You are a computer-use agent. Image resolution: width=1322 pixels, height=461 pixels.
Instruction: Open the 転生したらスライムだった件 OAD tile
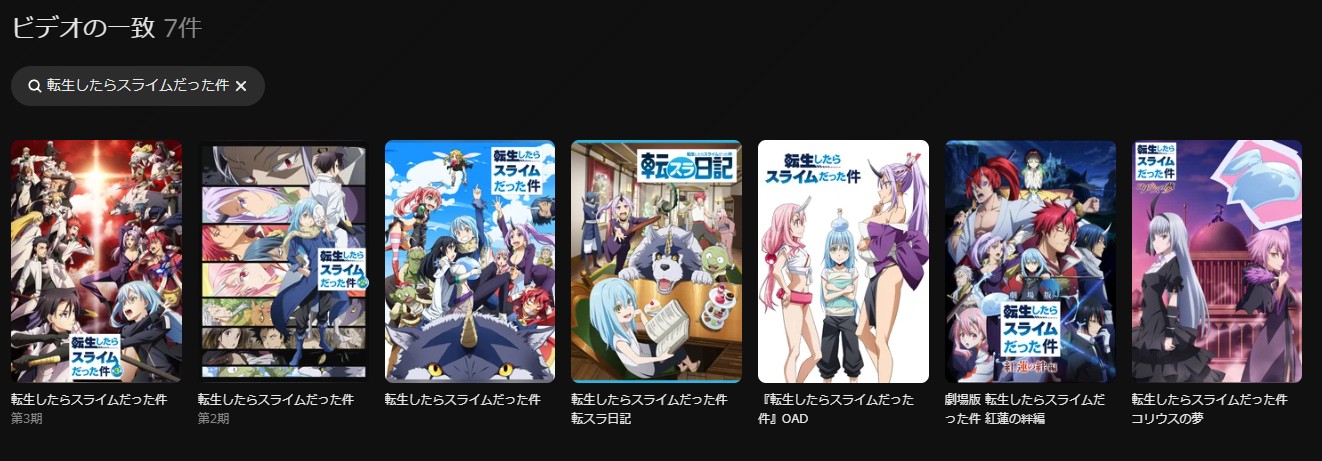tap(843, 261)
